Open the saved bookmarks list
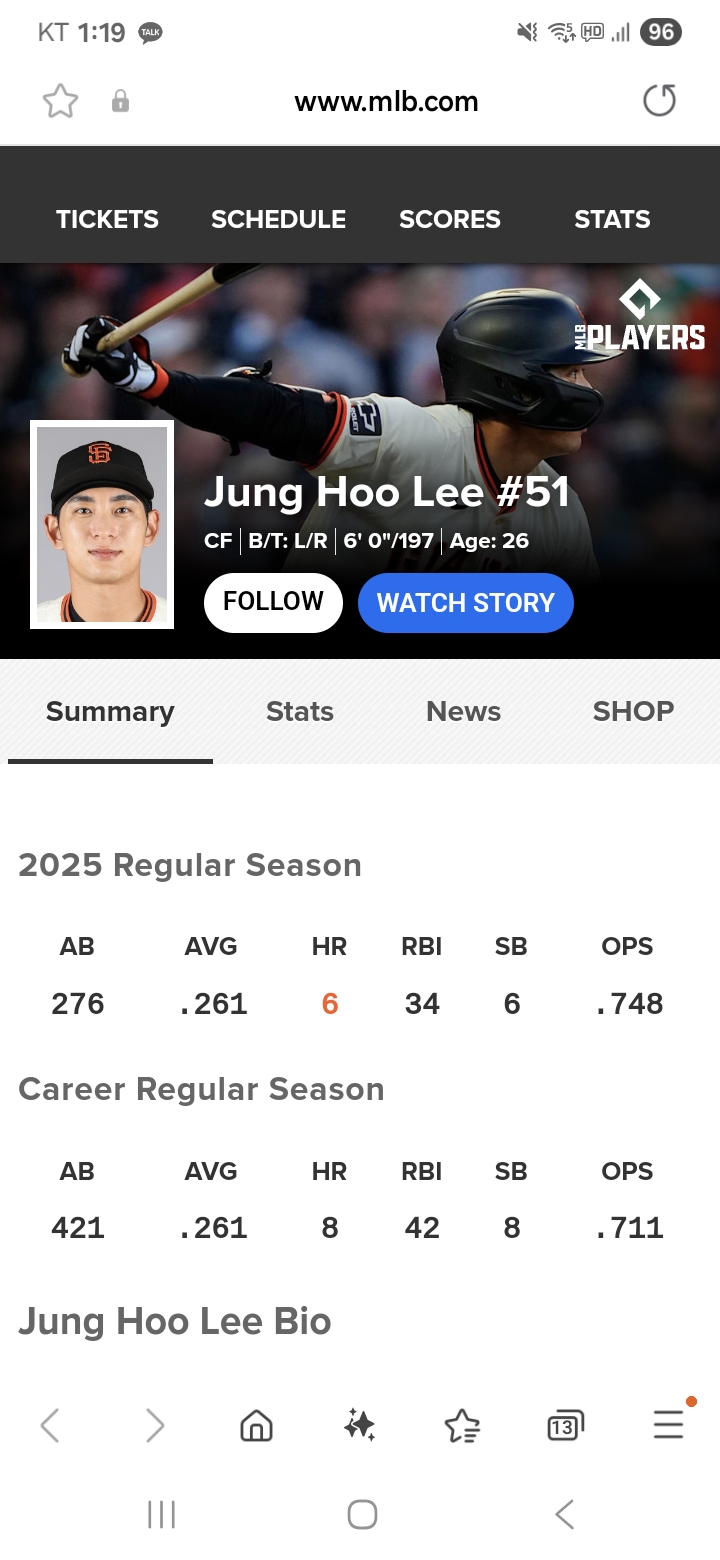The image size is (720, 1560). click(462, 1426)
